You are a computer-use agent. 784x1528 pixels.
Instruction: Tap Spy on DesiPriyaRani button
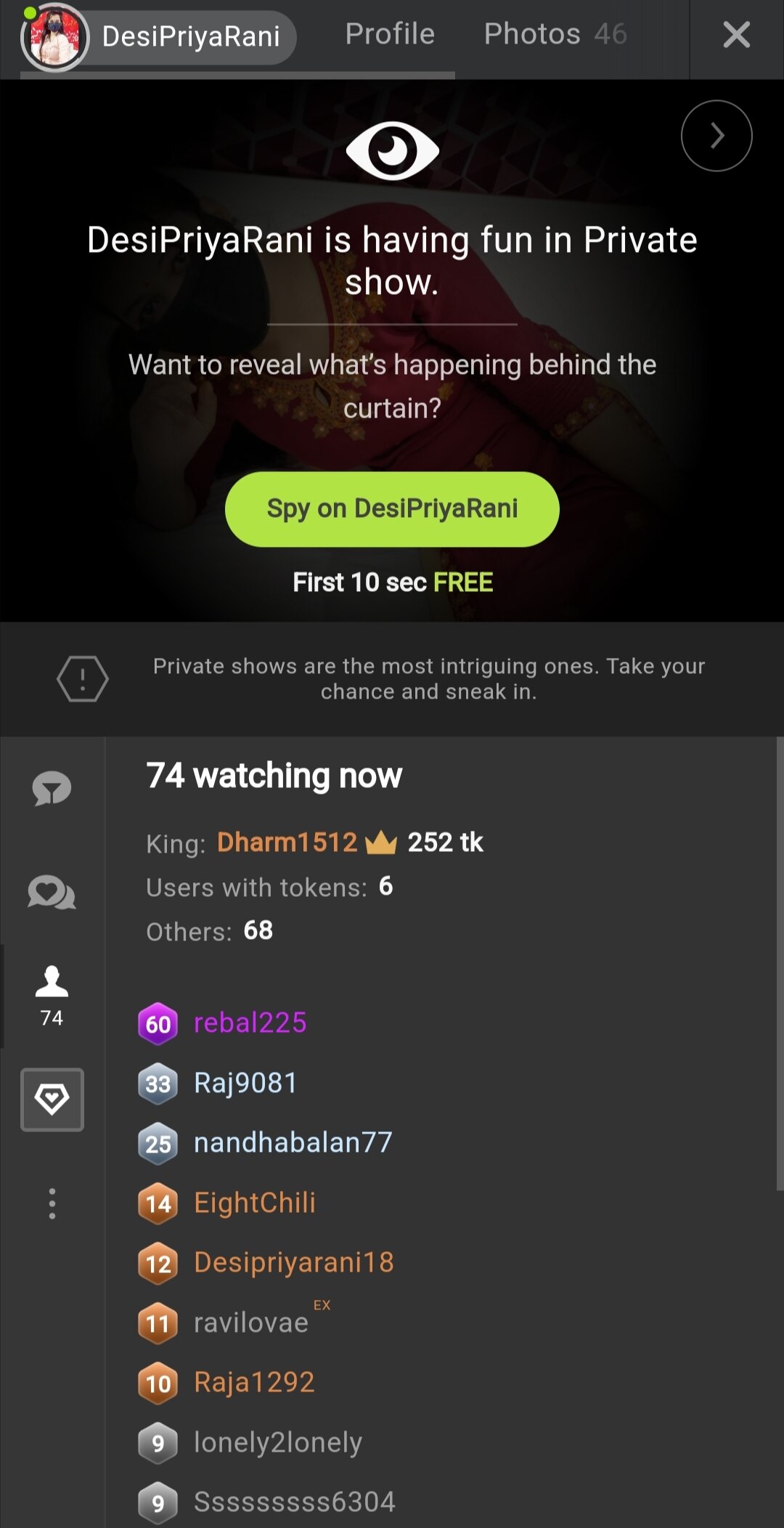392,509
